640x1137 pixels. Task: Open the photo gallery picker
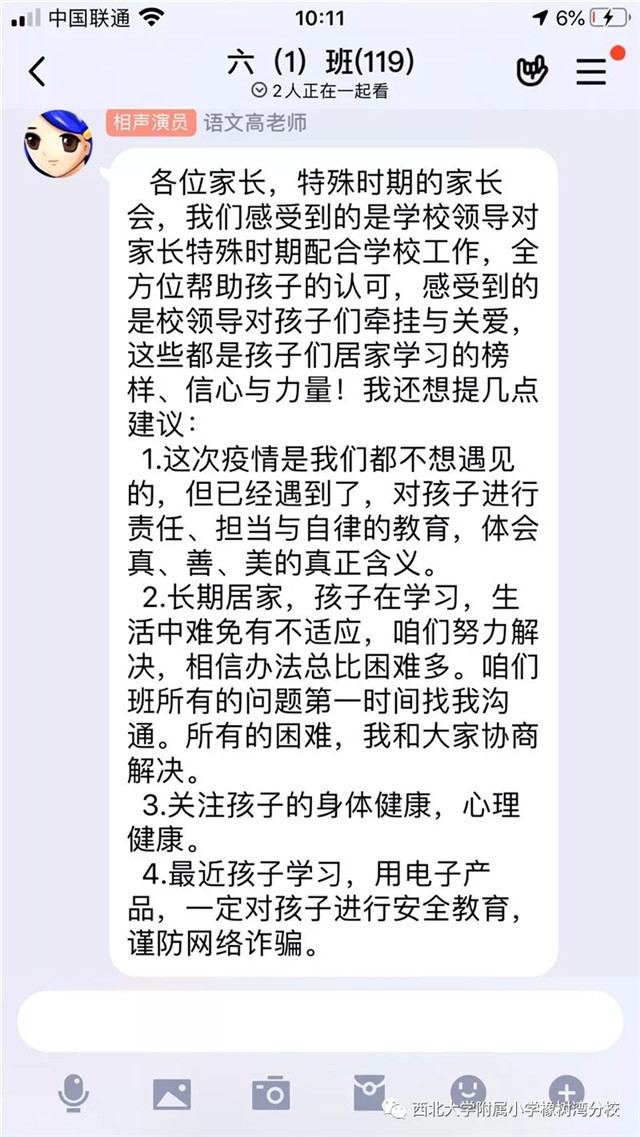(x=172, y=1093)
